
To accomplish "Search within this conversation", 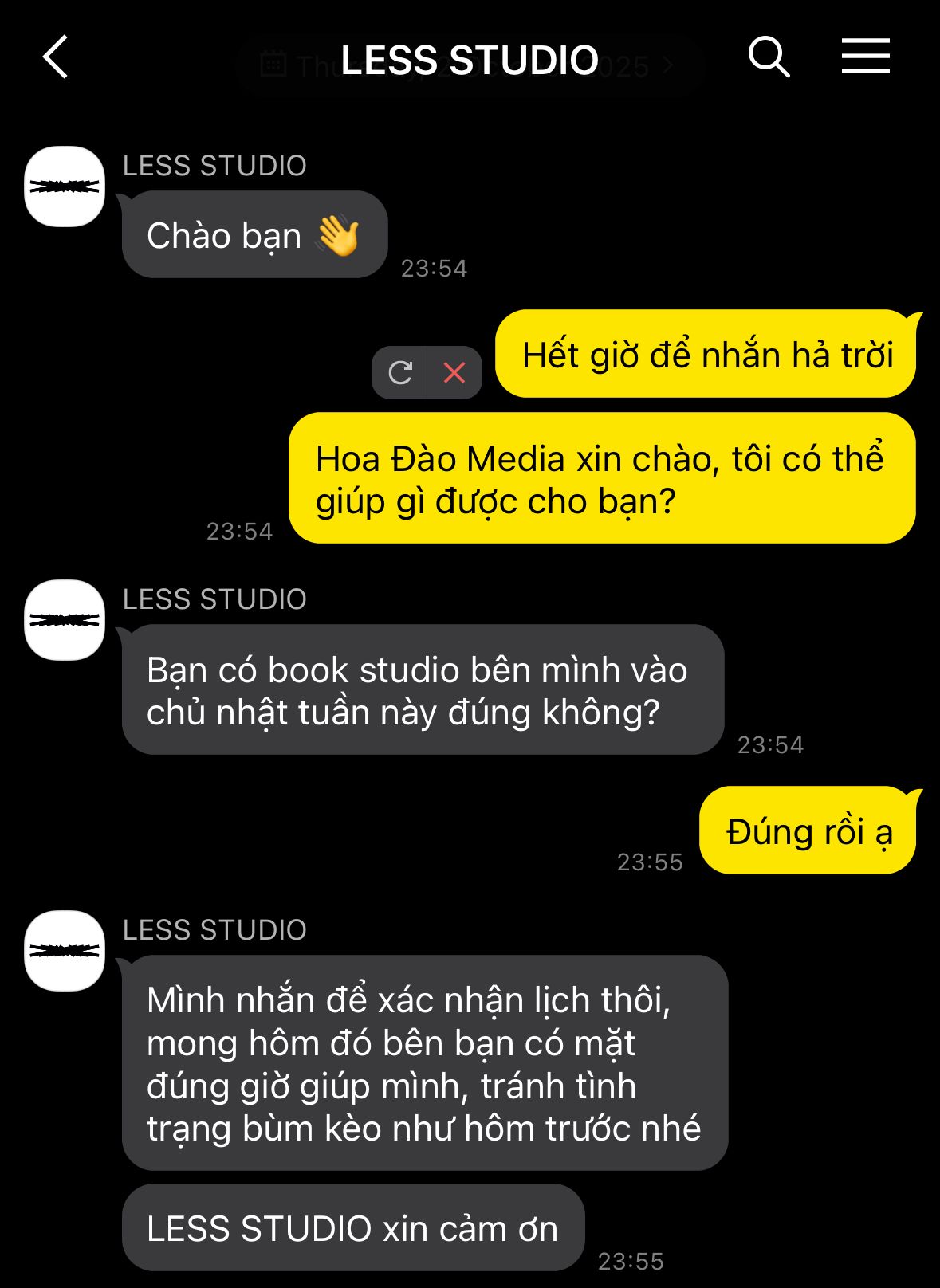I will [769, 57].
